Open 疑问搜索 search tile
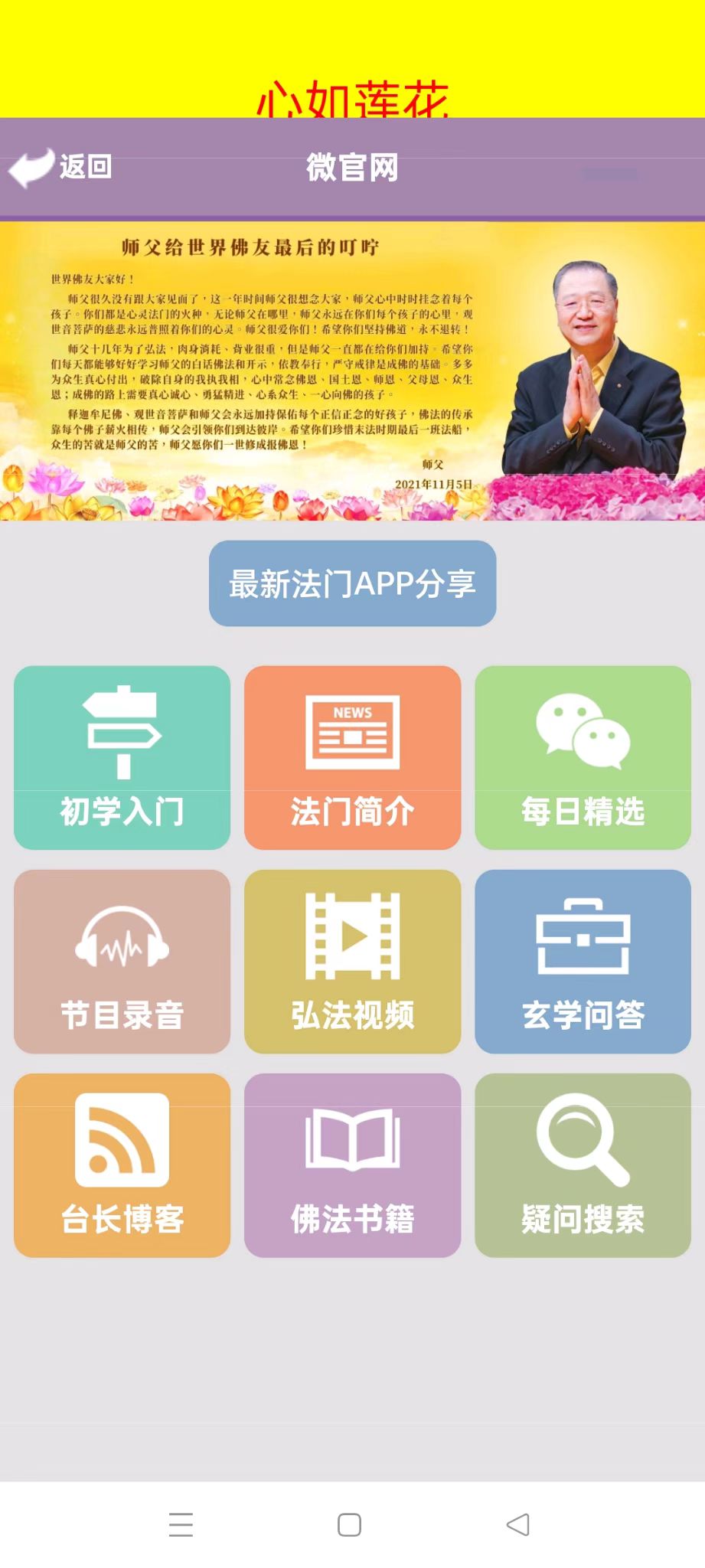The width and height of the screenshot is (705, 1568). pos(583,1165)
